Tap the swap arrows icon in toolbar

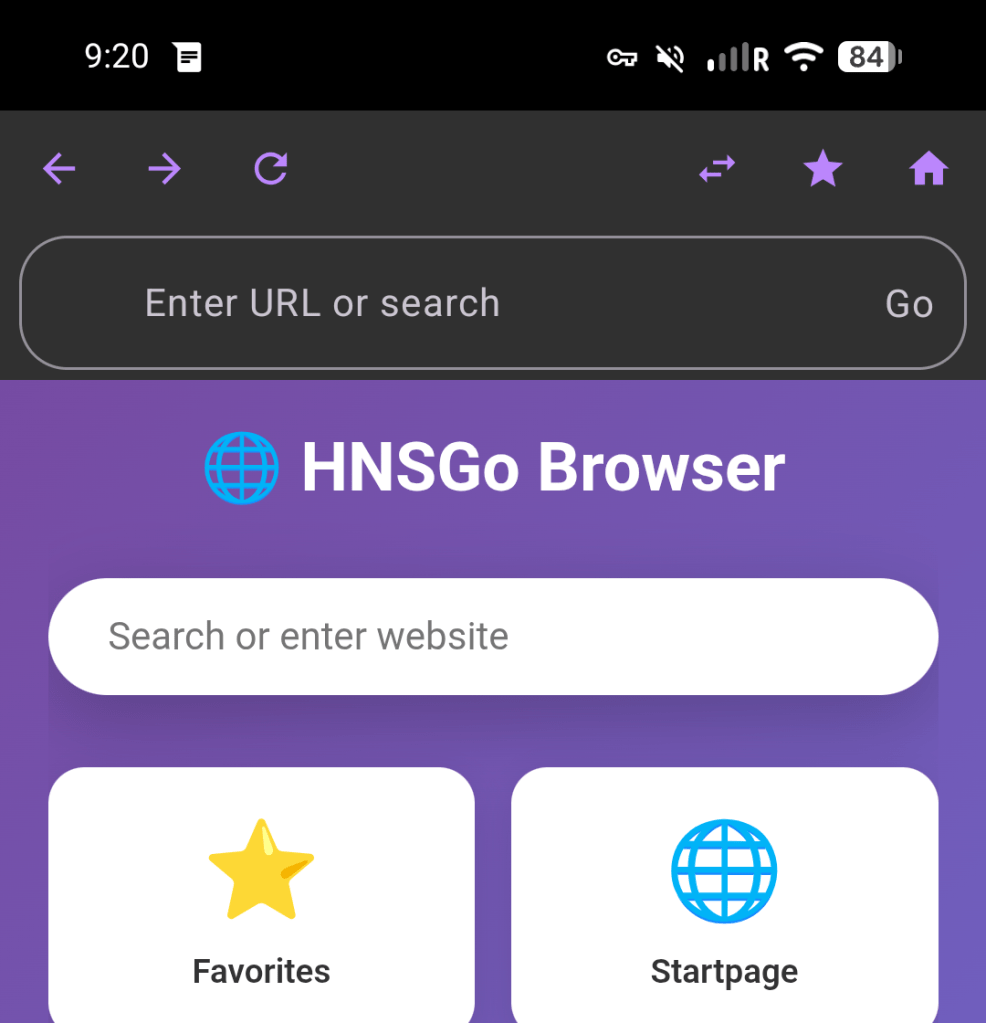717,169
